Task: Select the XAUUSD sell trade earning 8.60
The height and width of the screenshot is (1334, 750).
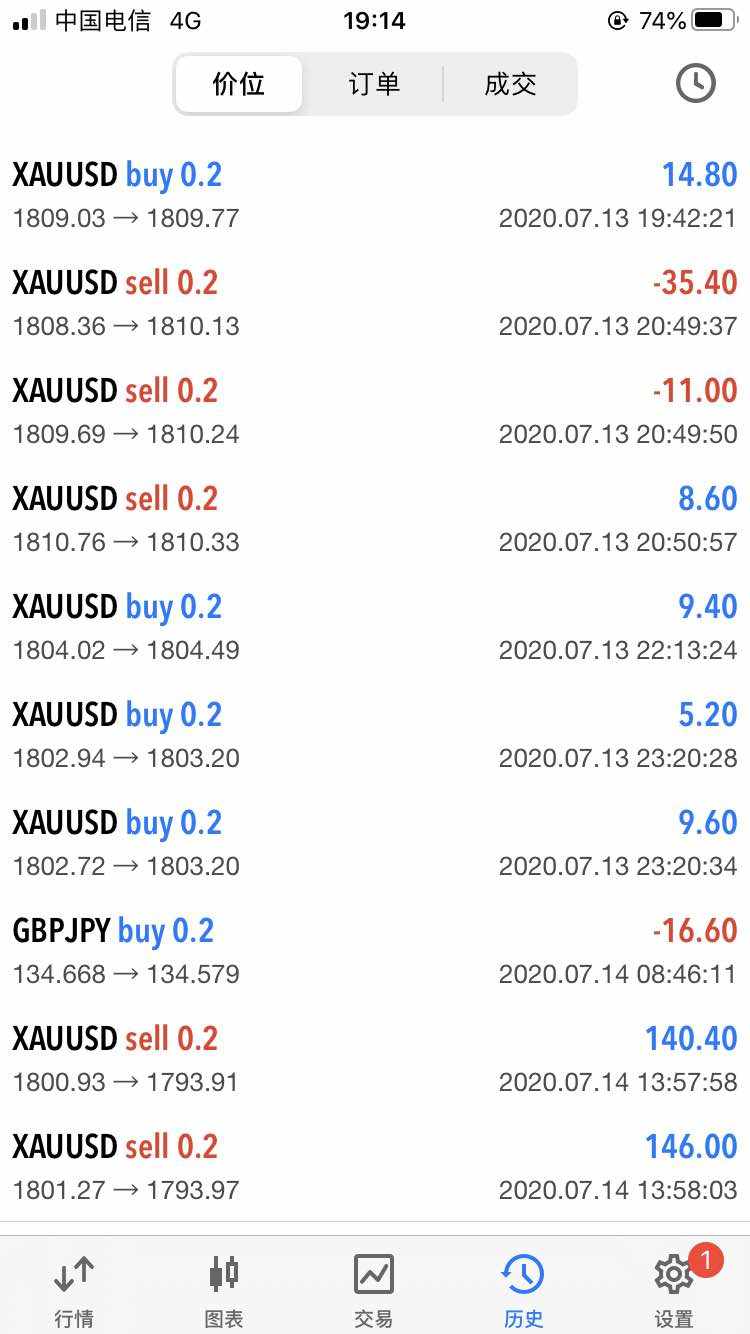Action: [374, 518]
